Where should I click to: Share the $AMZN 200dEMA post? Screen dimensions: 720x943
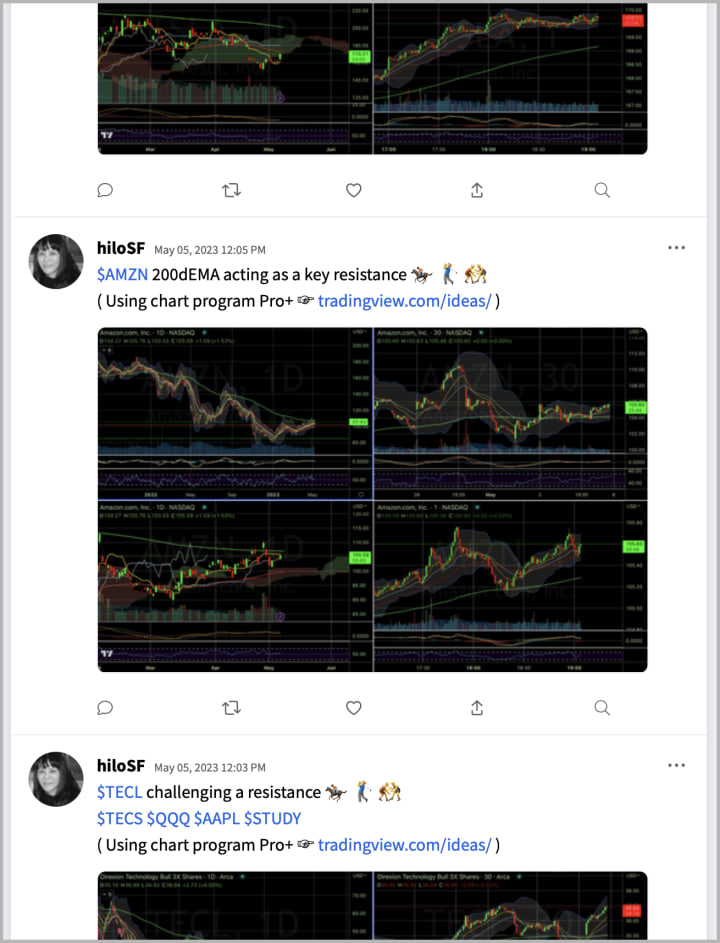[x=477, y=707]
